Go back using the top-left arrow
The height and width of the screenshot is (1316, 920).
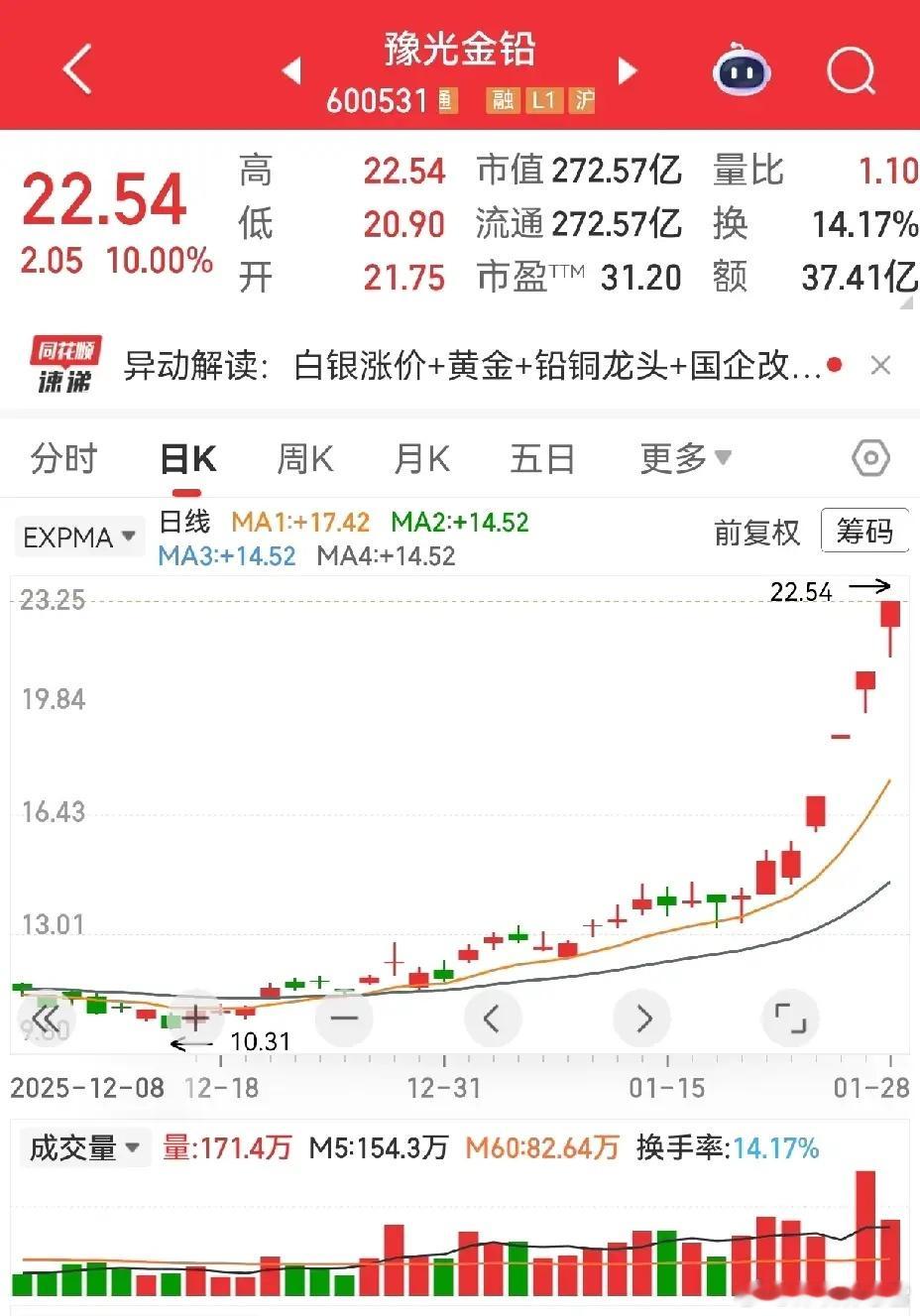coord(77,69)
